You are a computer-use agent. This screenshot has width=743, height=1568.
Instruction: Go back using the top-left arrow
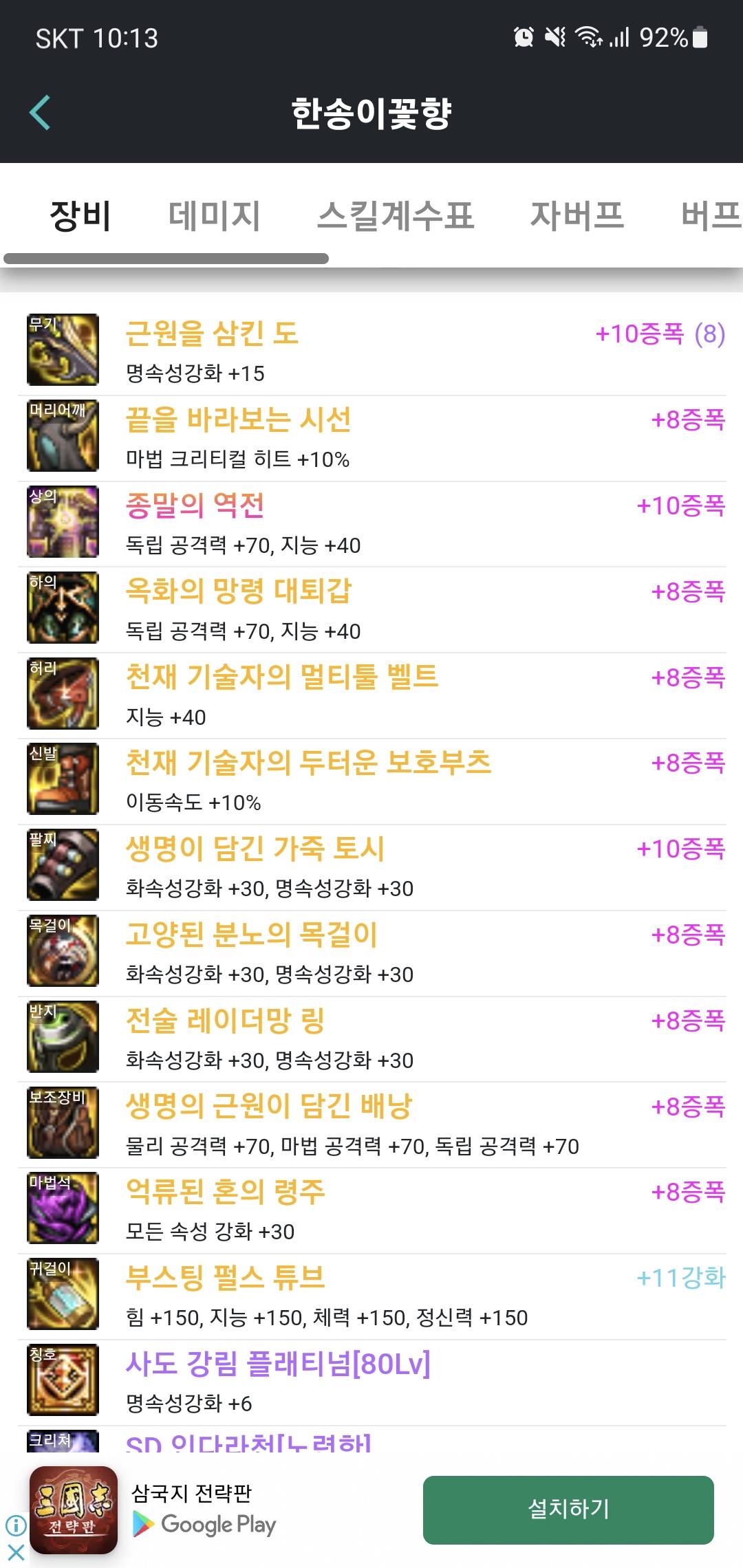pyautogui.click(x=41, y=113)
